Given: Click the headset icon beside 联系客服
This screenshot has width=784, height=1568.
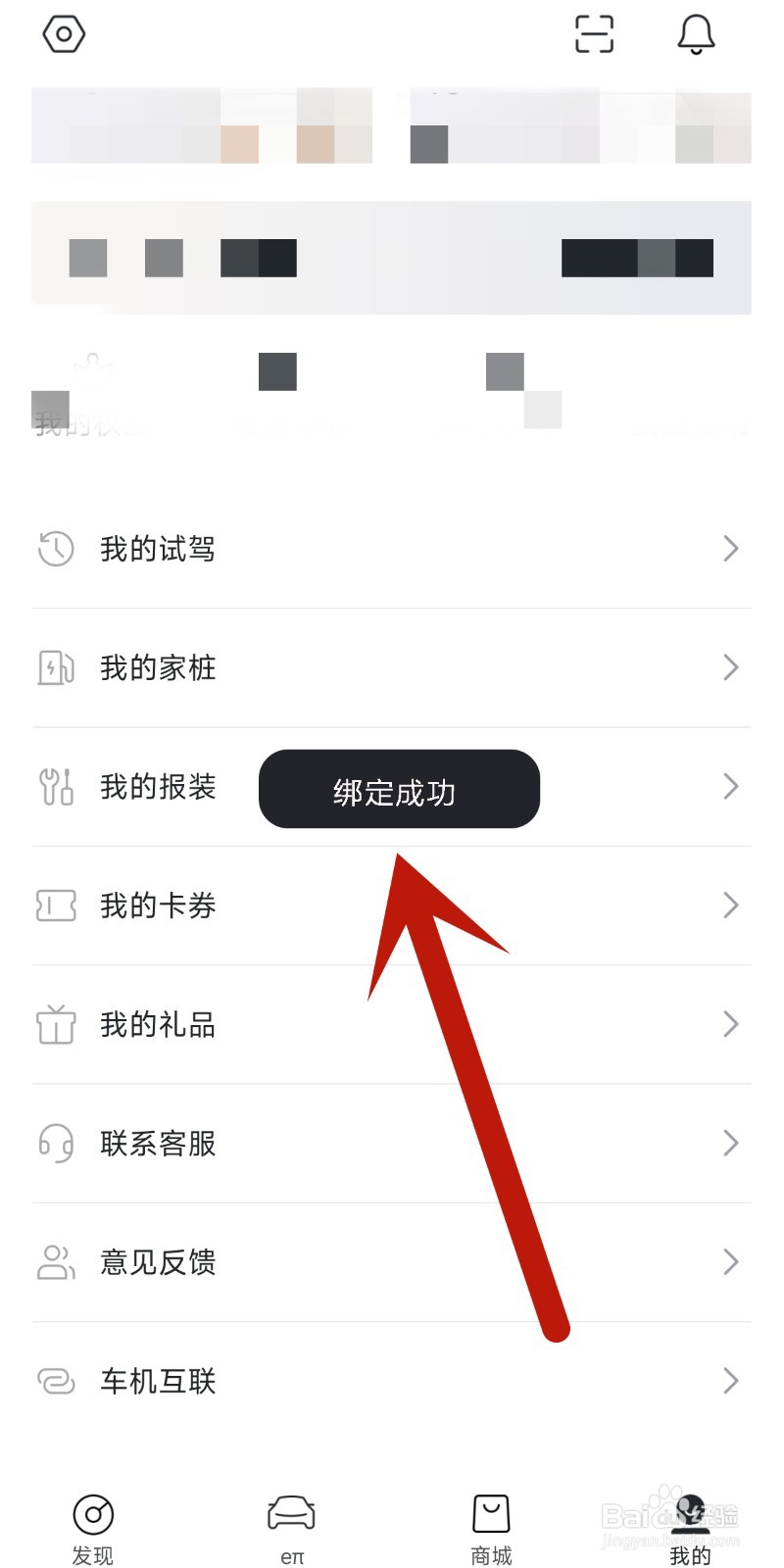Looking at the screenshot, I should click(56, 1143).
